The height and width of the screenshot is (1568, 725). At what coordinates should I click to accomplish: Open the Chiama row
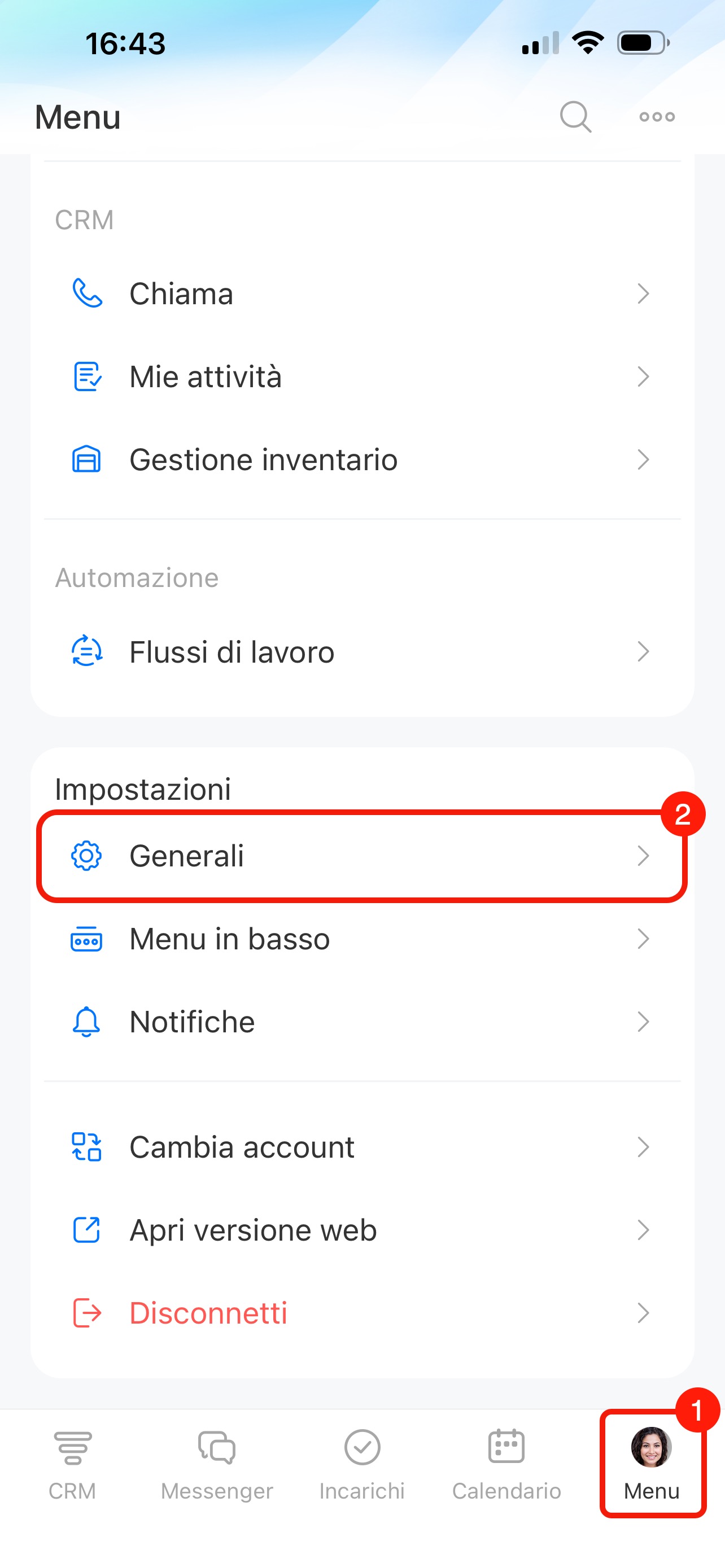(x=361, y=294)
